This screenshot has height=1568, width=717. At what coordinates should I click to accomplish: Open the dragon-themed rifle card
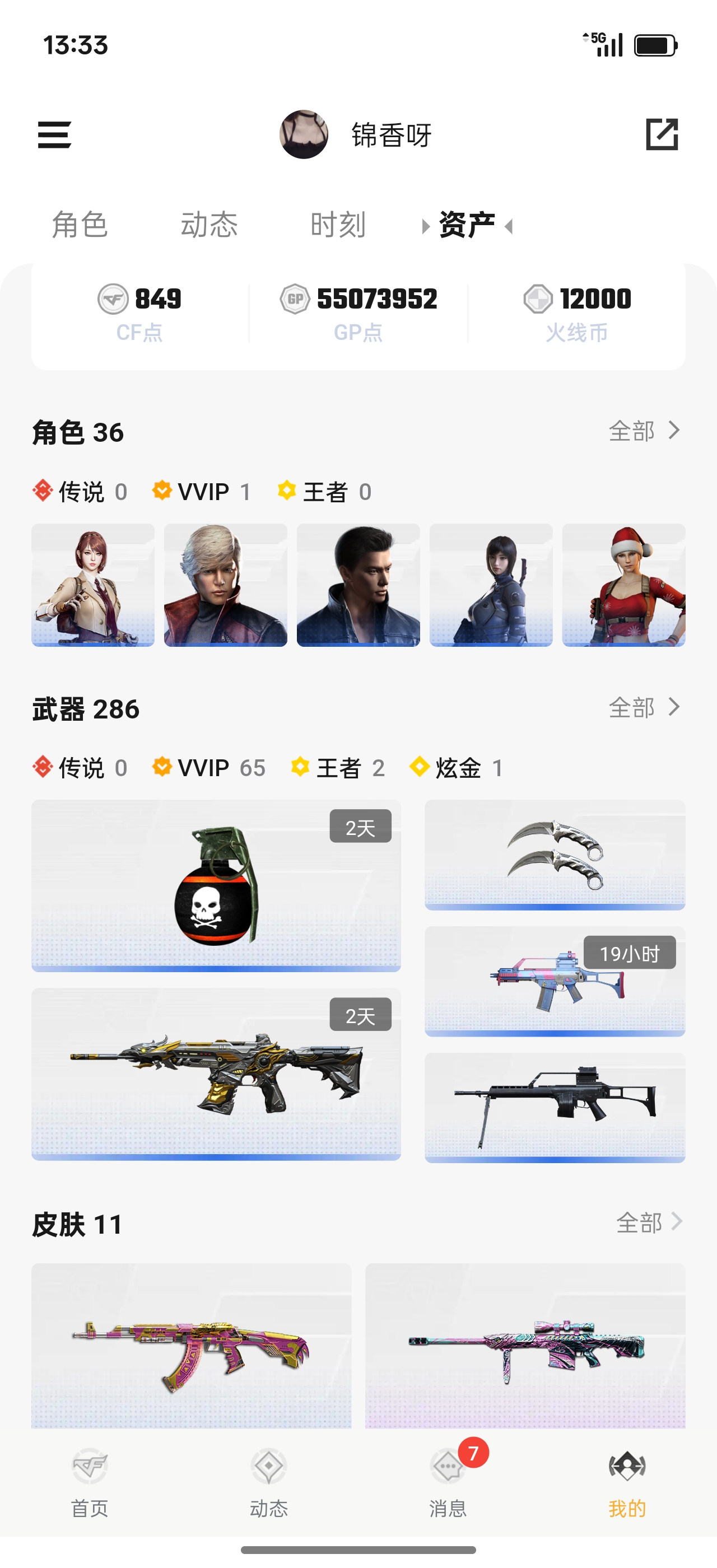coord(216,1074)
